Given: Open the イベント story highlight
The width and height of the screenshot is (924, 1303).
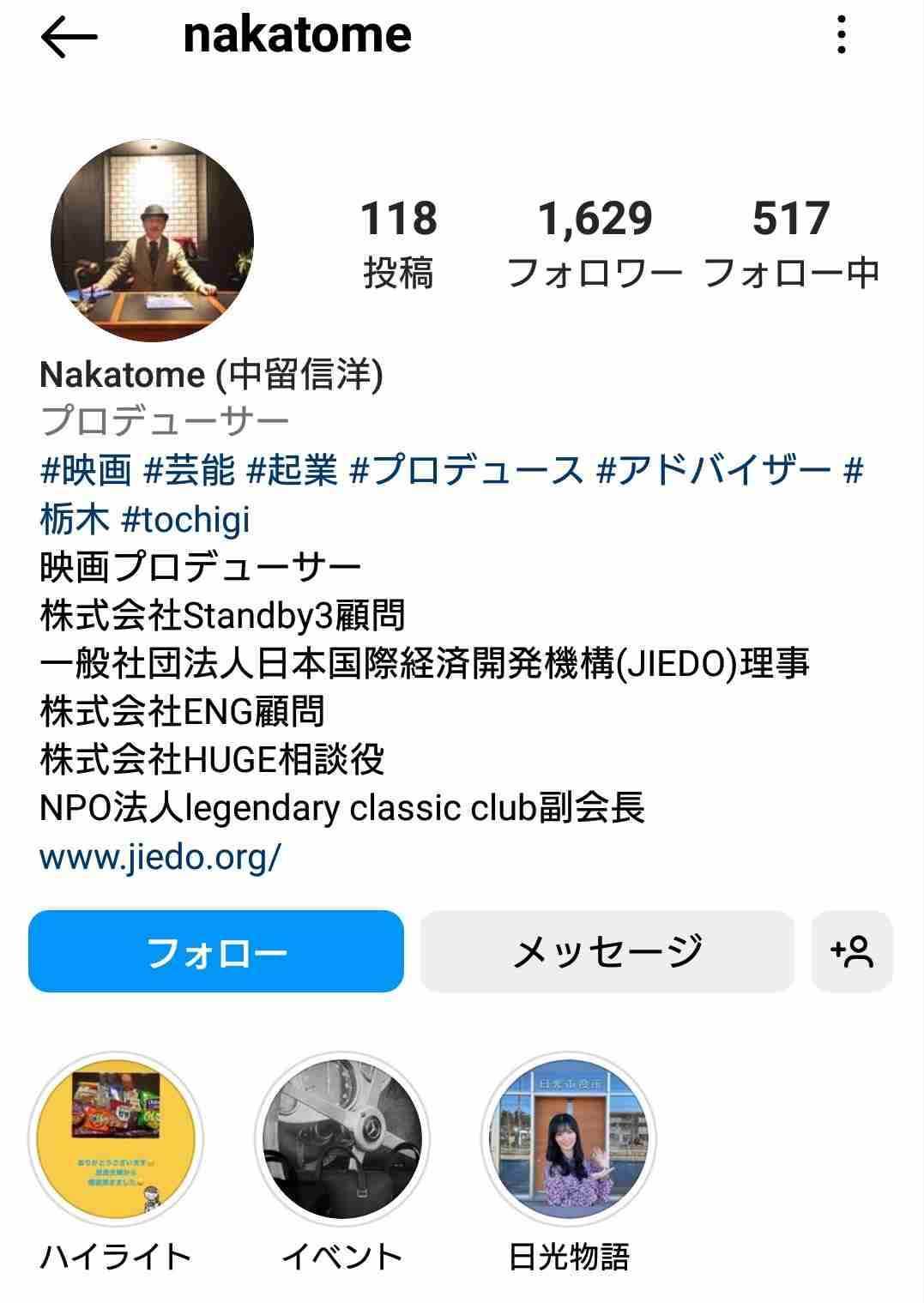Looking at the screenshot, I should click(x=342, y=1139).
